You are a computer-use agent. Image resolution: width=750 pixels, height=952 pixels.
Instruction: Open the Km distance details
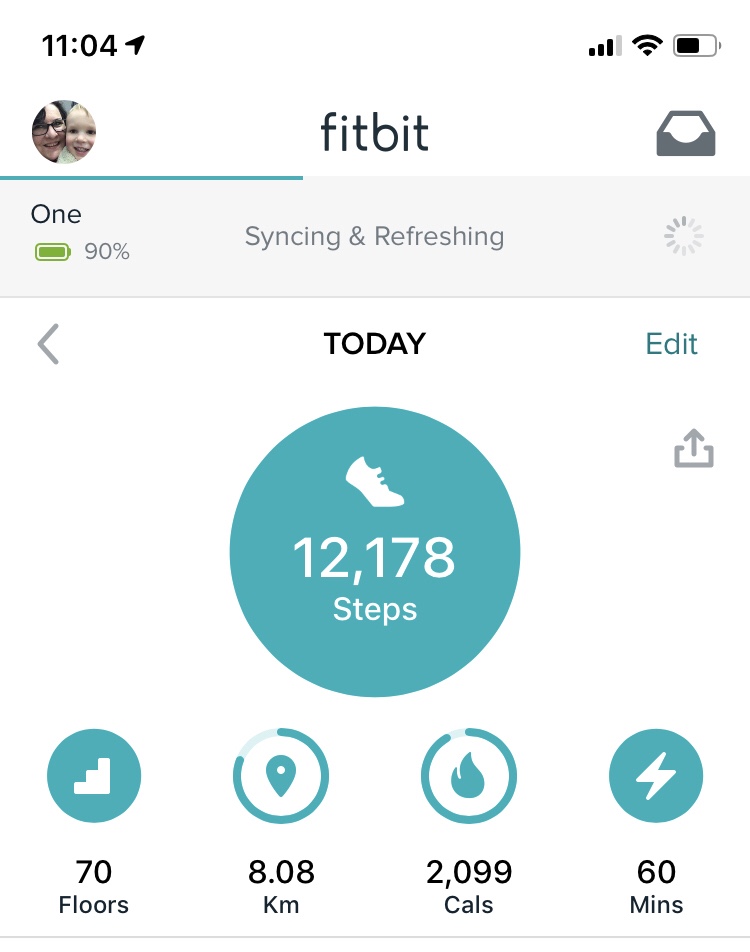[x=281, y=776]
